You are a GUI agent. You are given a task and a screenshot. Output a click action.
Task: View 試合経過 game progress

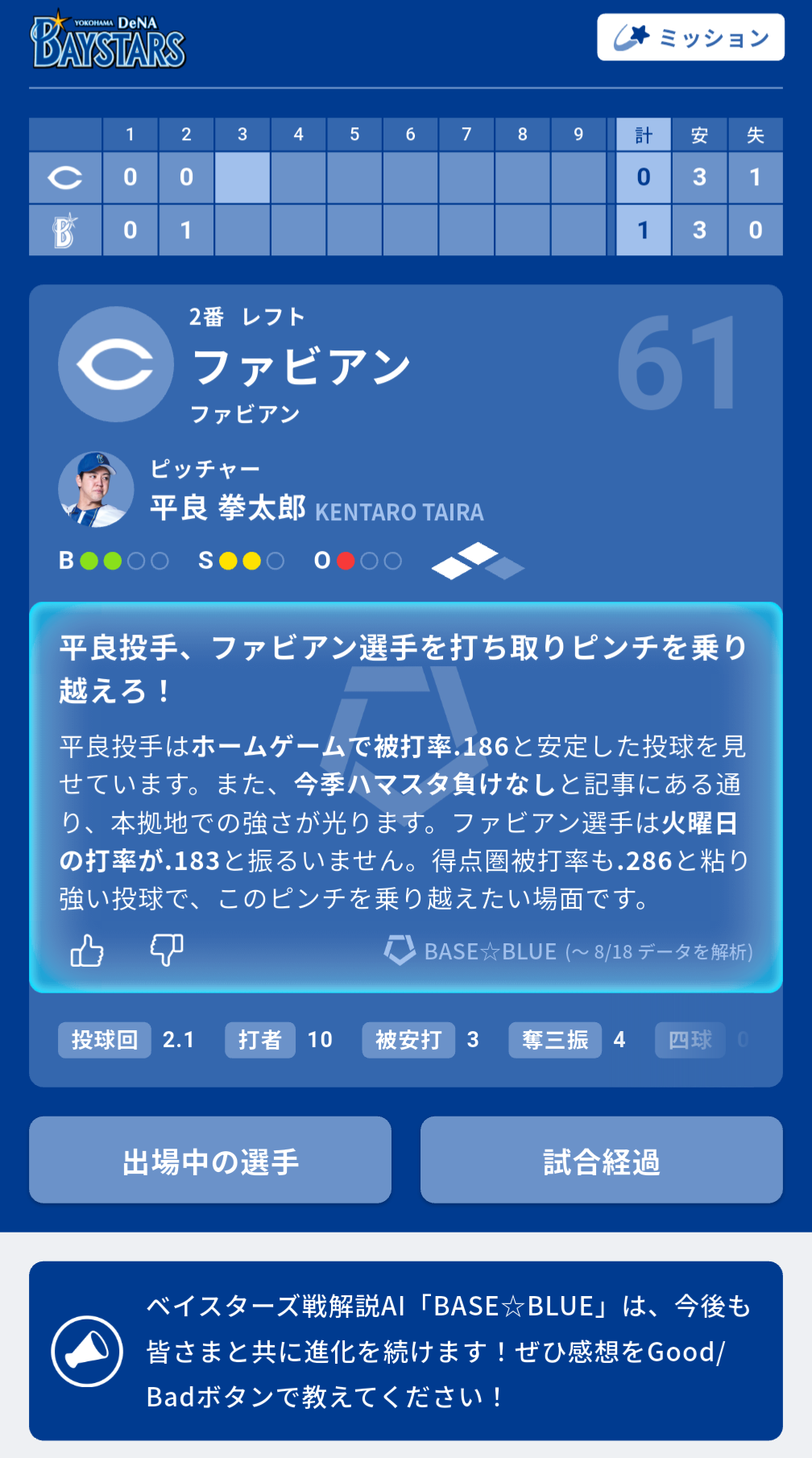(602, 1160)
